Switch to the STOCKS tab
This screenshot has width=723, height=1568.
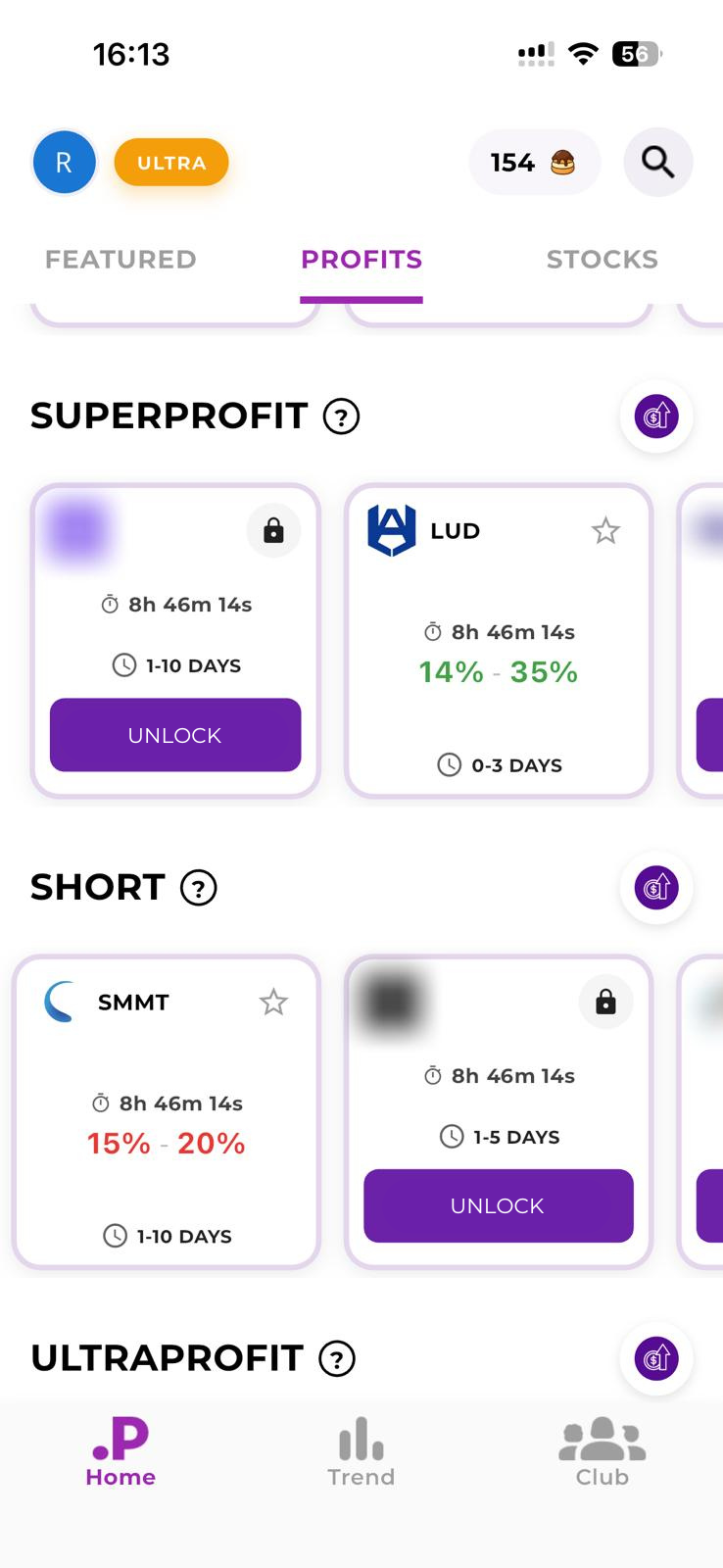point(602,259)
